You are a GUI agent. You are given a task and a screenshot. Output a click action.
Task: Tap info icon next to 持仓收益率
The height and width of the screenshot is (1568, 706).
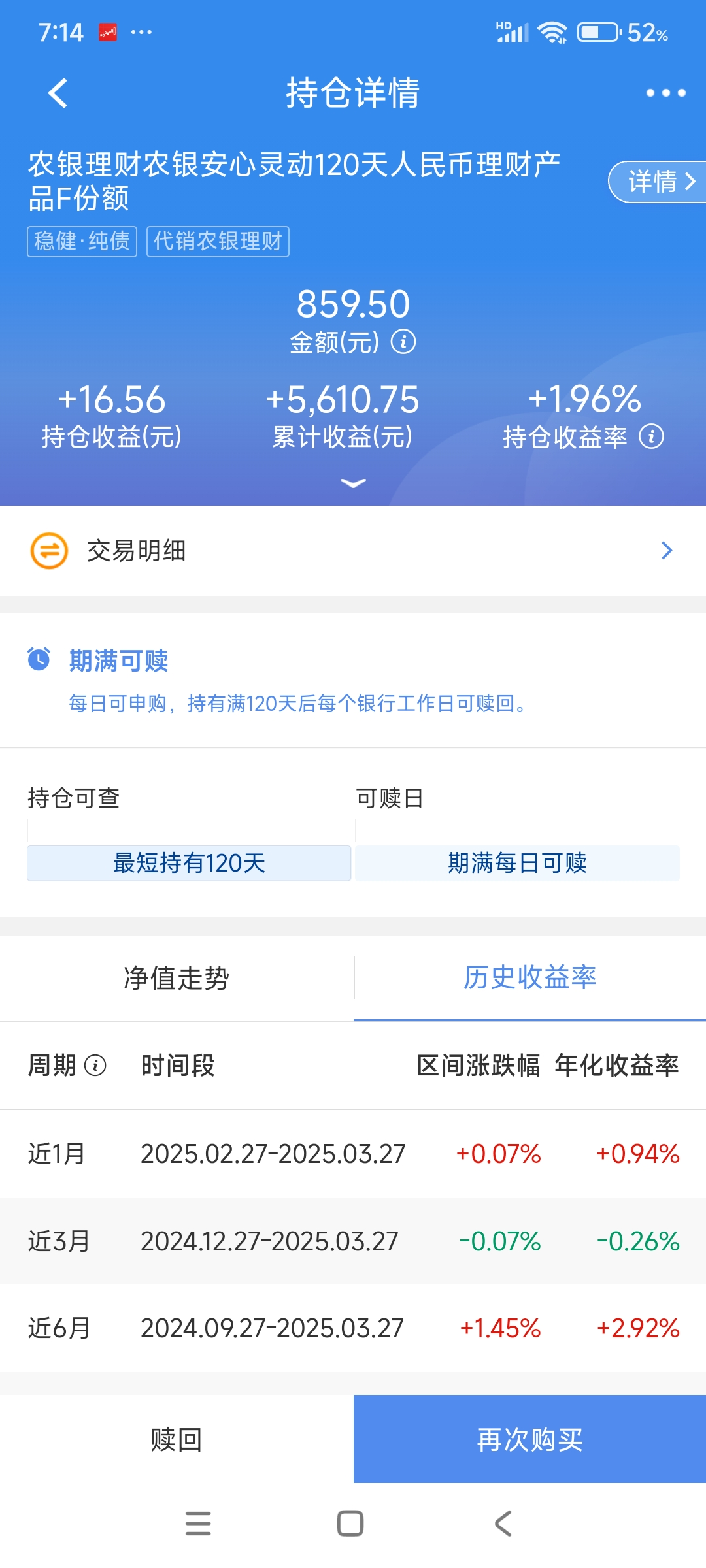click(x=651, y=436)
